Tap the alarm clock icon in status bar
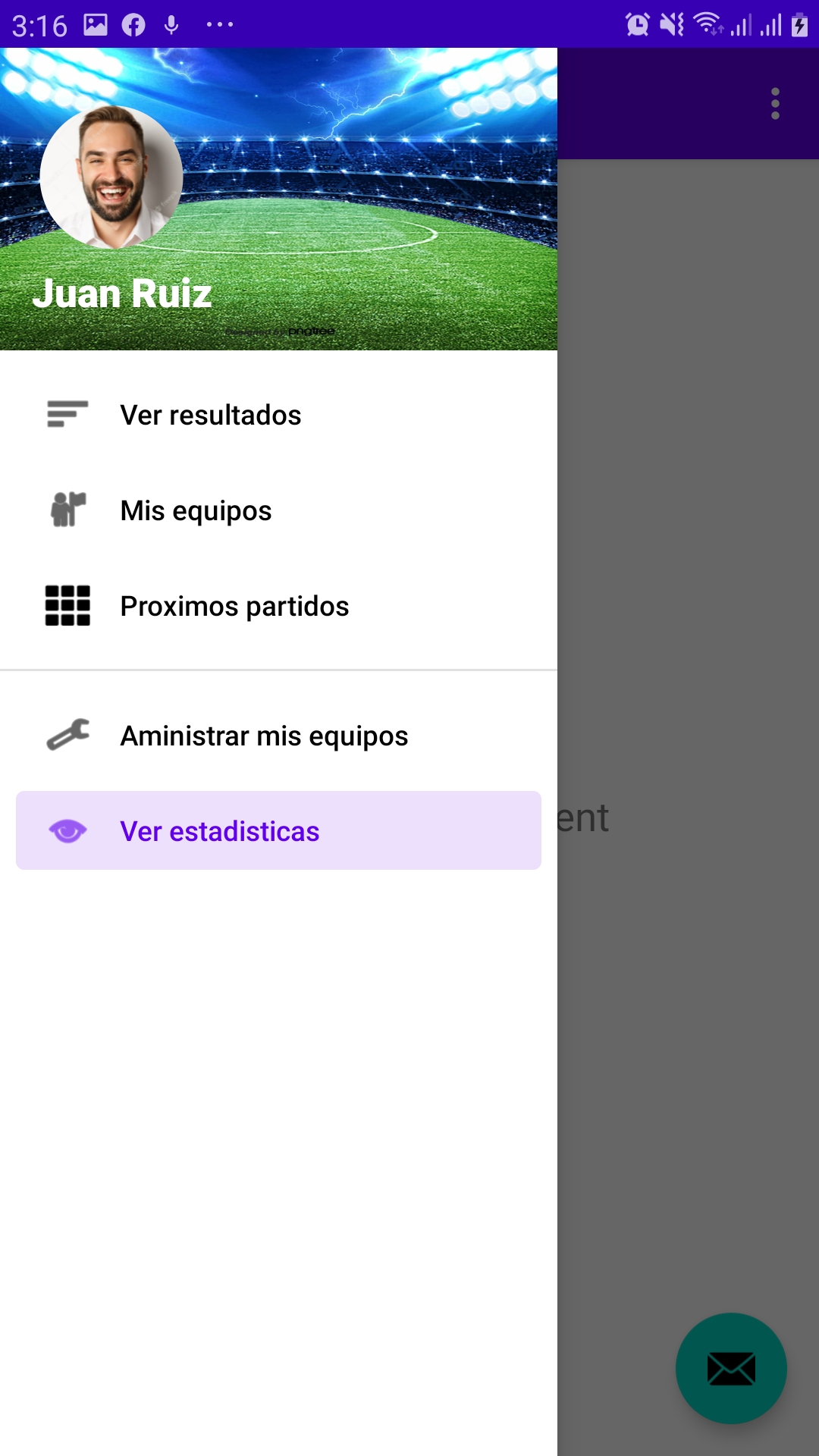 point(637,24)
